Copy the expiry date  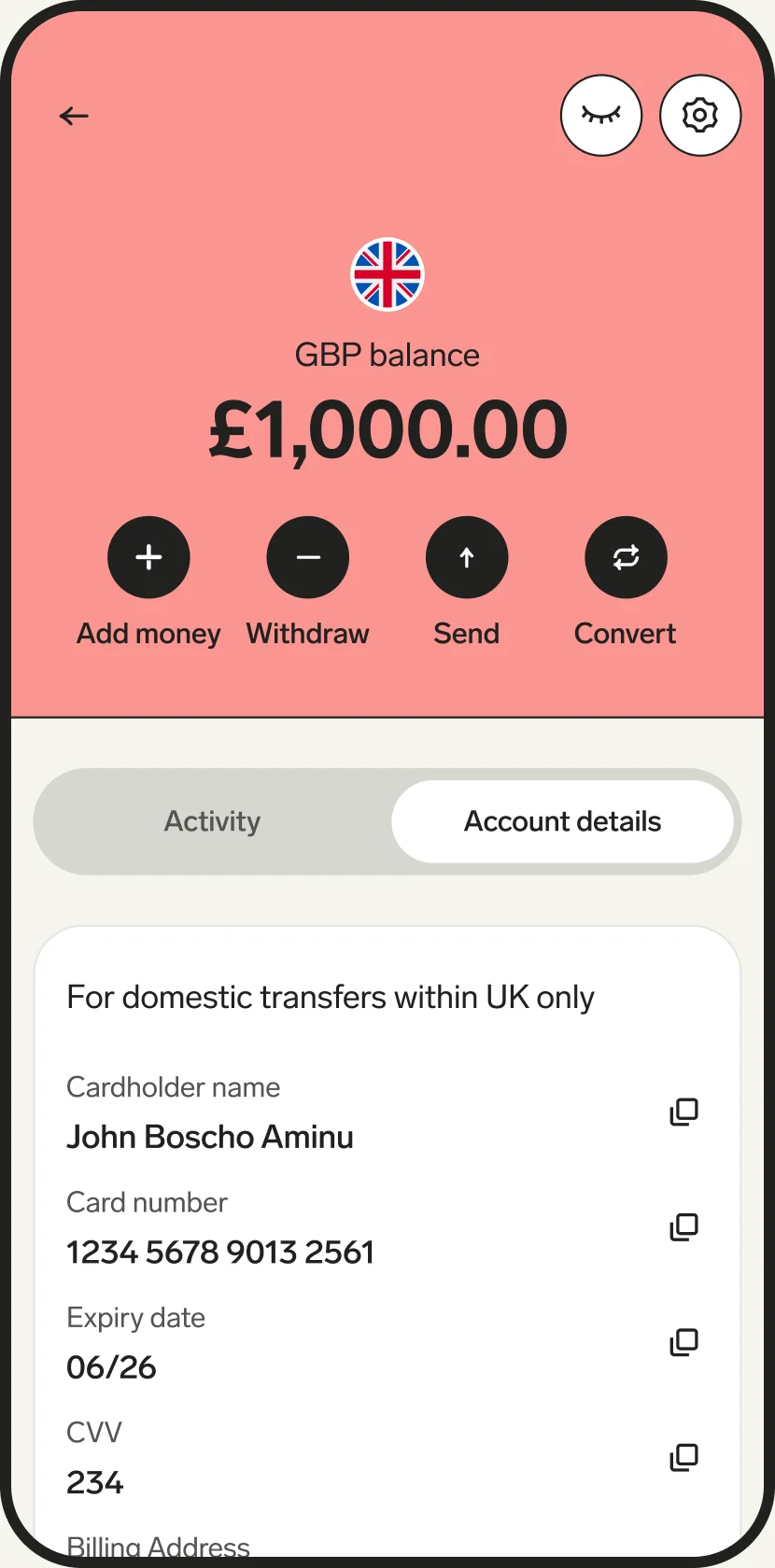684,1342
